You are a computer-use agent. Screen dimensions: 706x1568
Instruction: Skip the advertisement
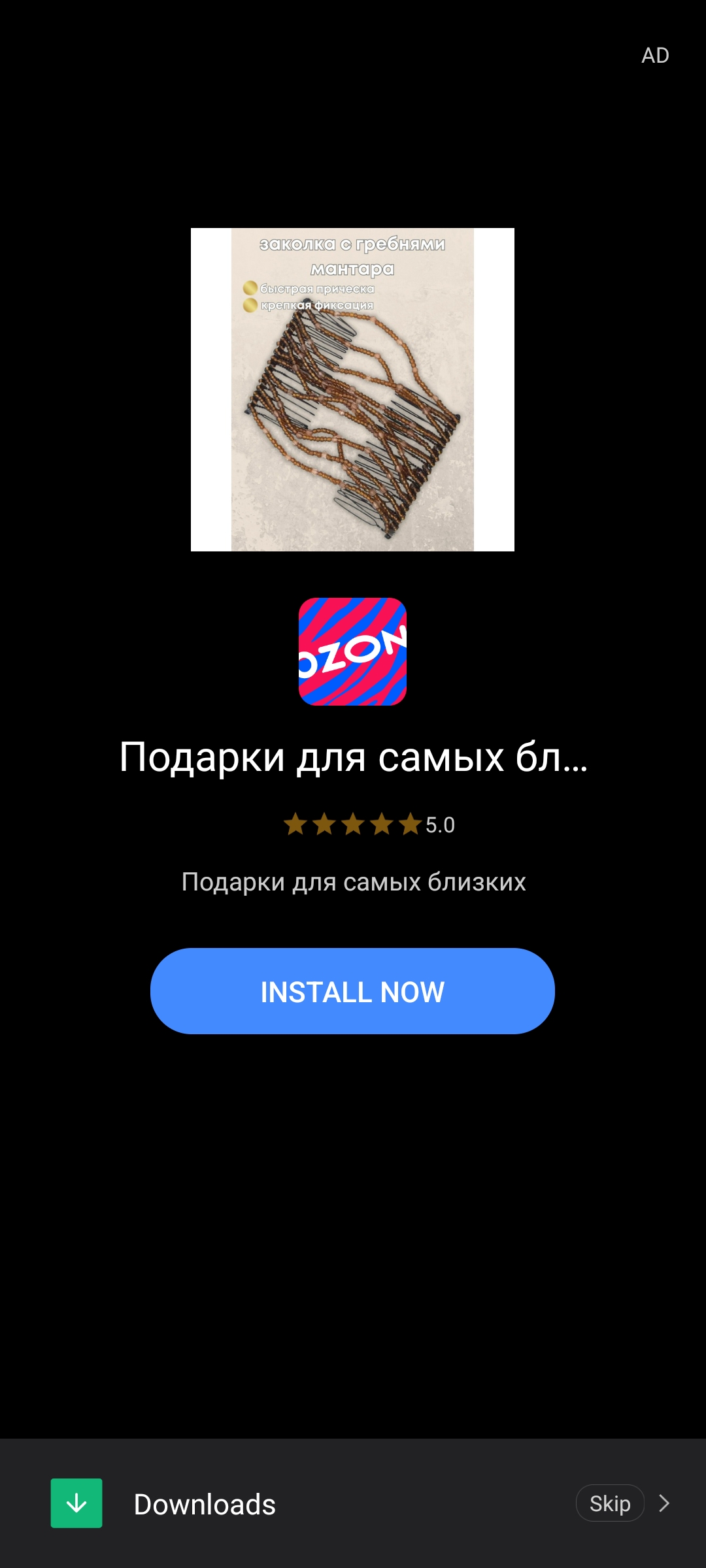point(610,1503)
